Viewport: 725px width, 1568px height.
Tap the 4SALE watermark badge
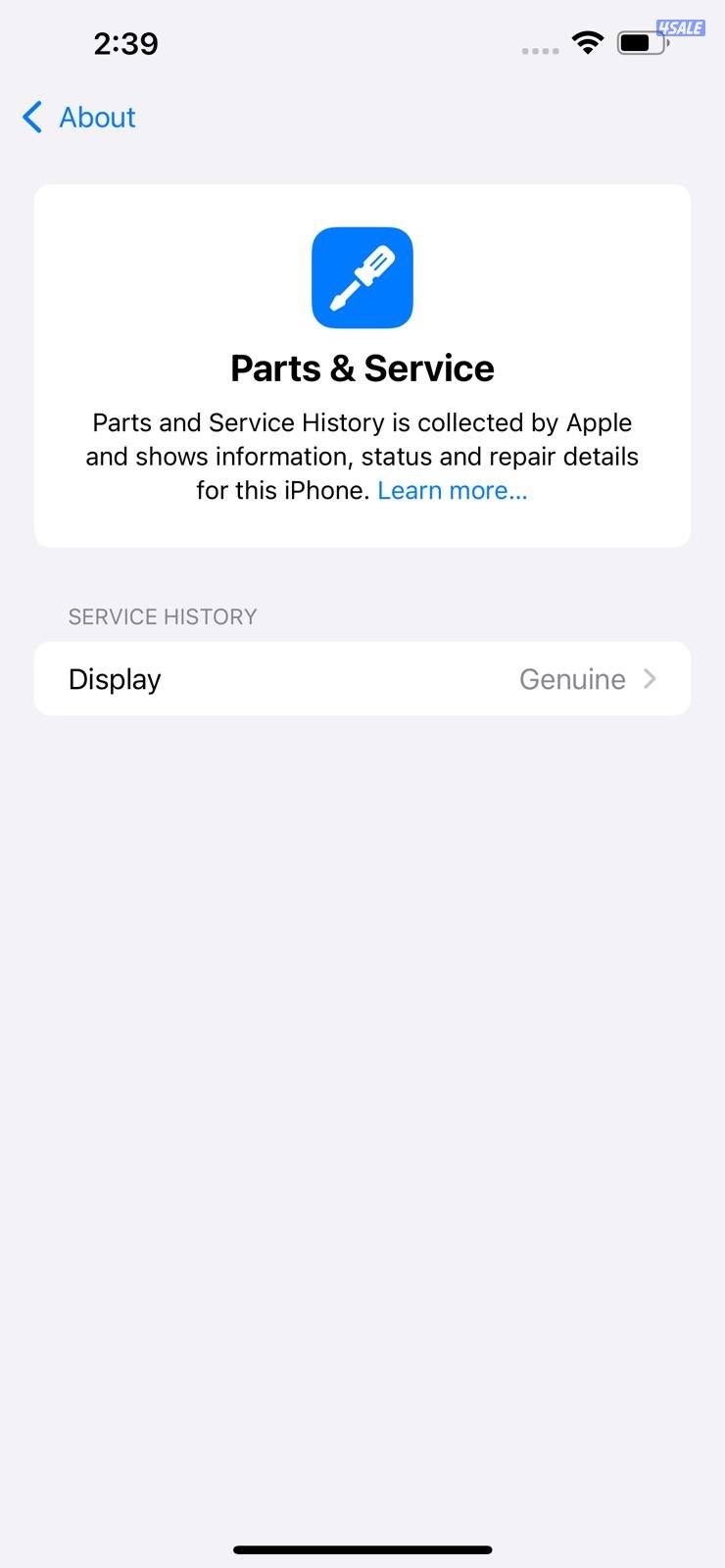point(680,27)
